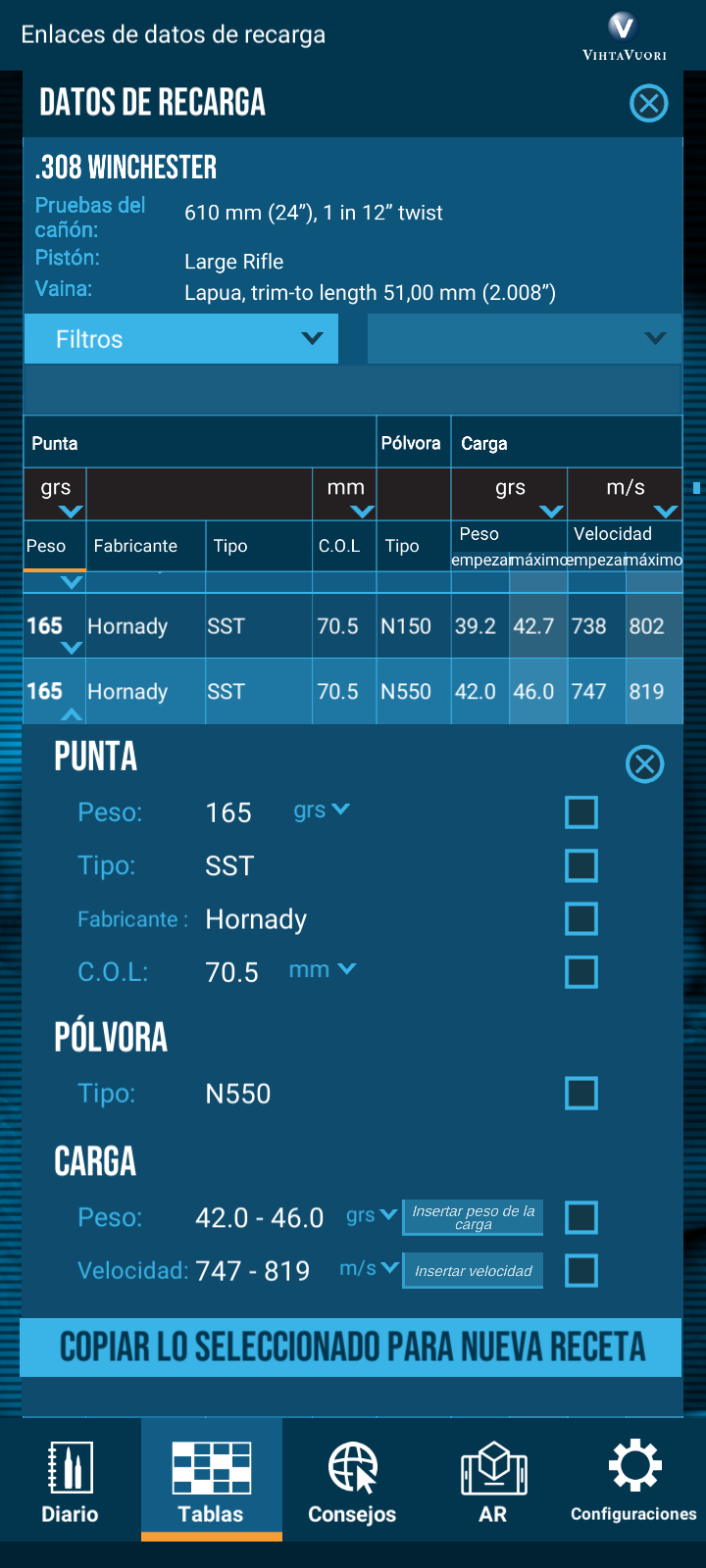Open Configuraciones settings tab

coord(633,1481)
